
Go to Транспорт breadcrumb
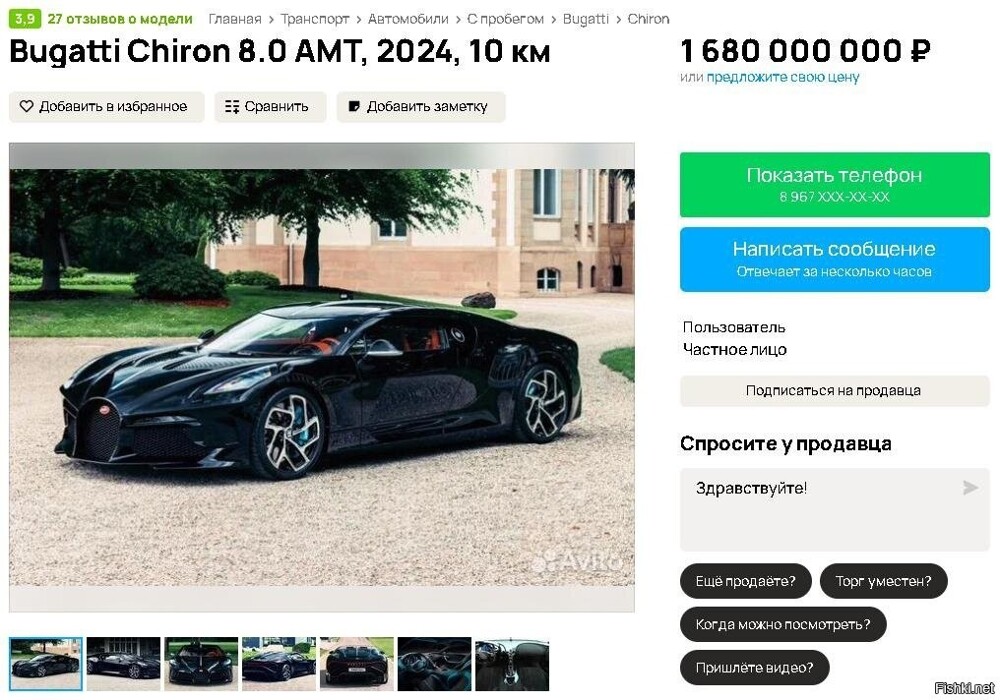click(x=314, y=19)
